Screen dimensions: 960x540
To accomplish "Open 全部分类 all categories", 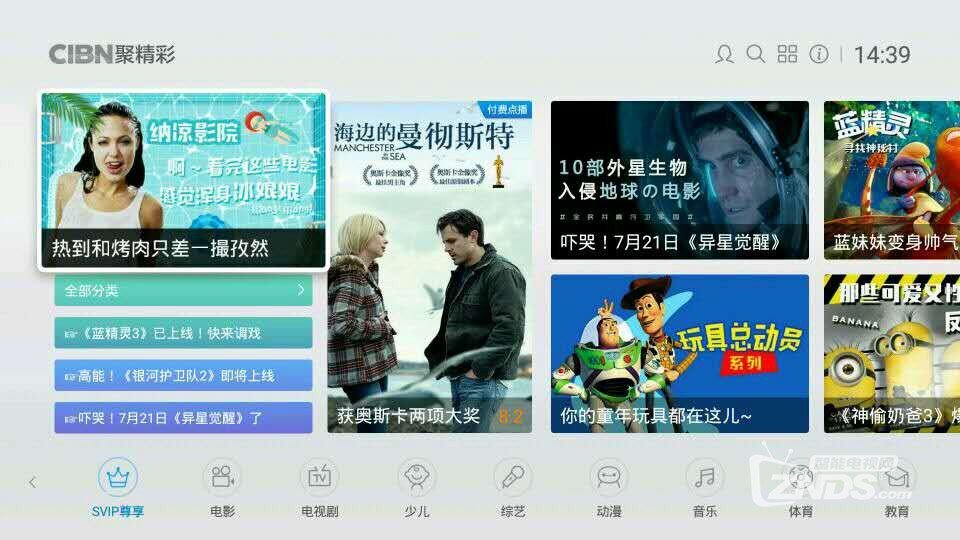I will coord(183,291).
